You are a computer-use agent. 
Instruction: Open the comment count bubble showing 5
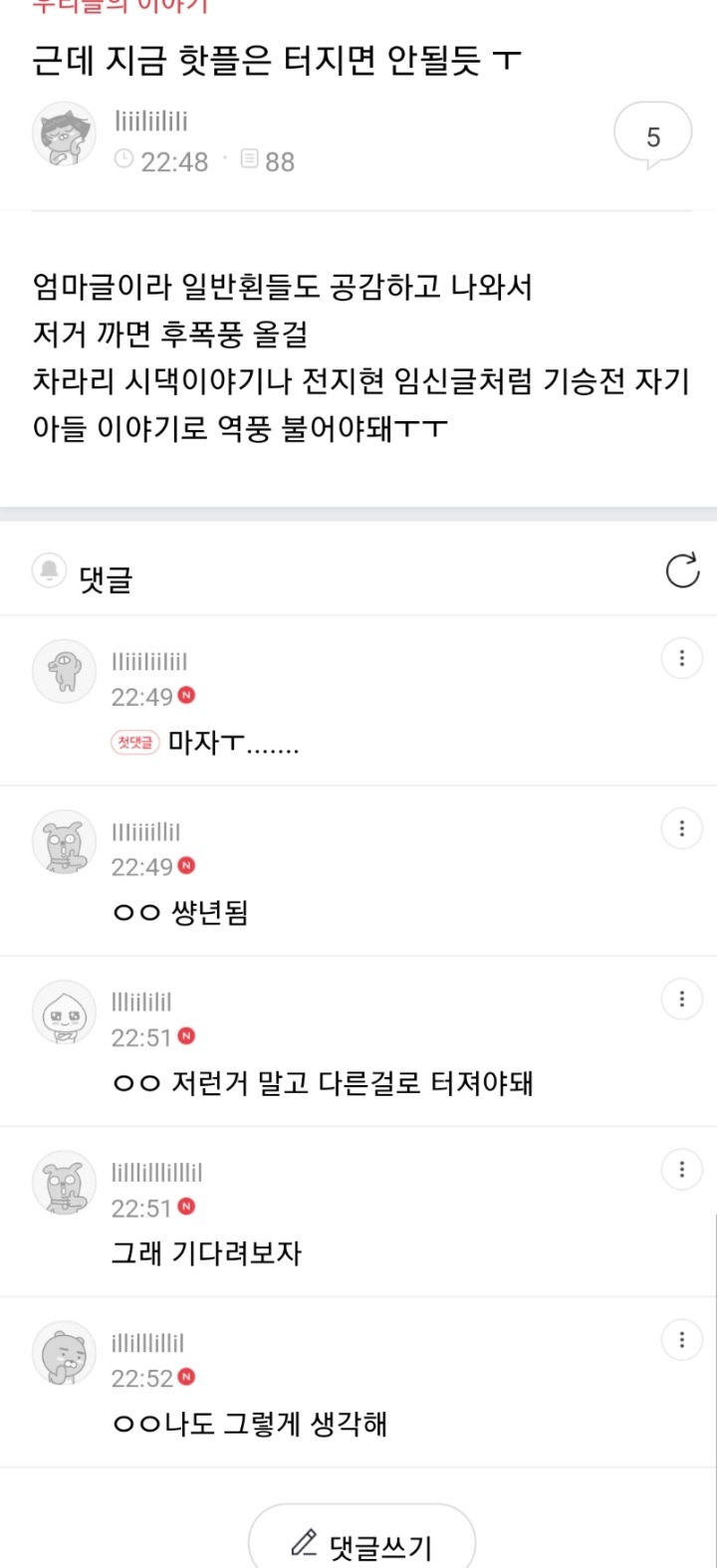point(652,136)
